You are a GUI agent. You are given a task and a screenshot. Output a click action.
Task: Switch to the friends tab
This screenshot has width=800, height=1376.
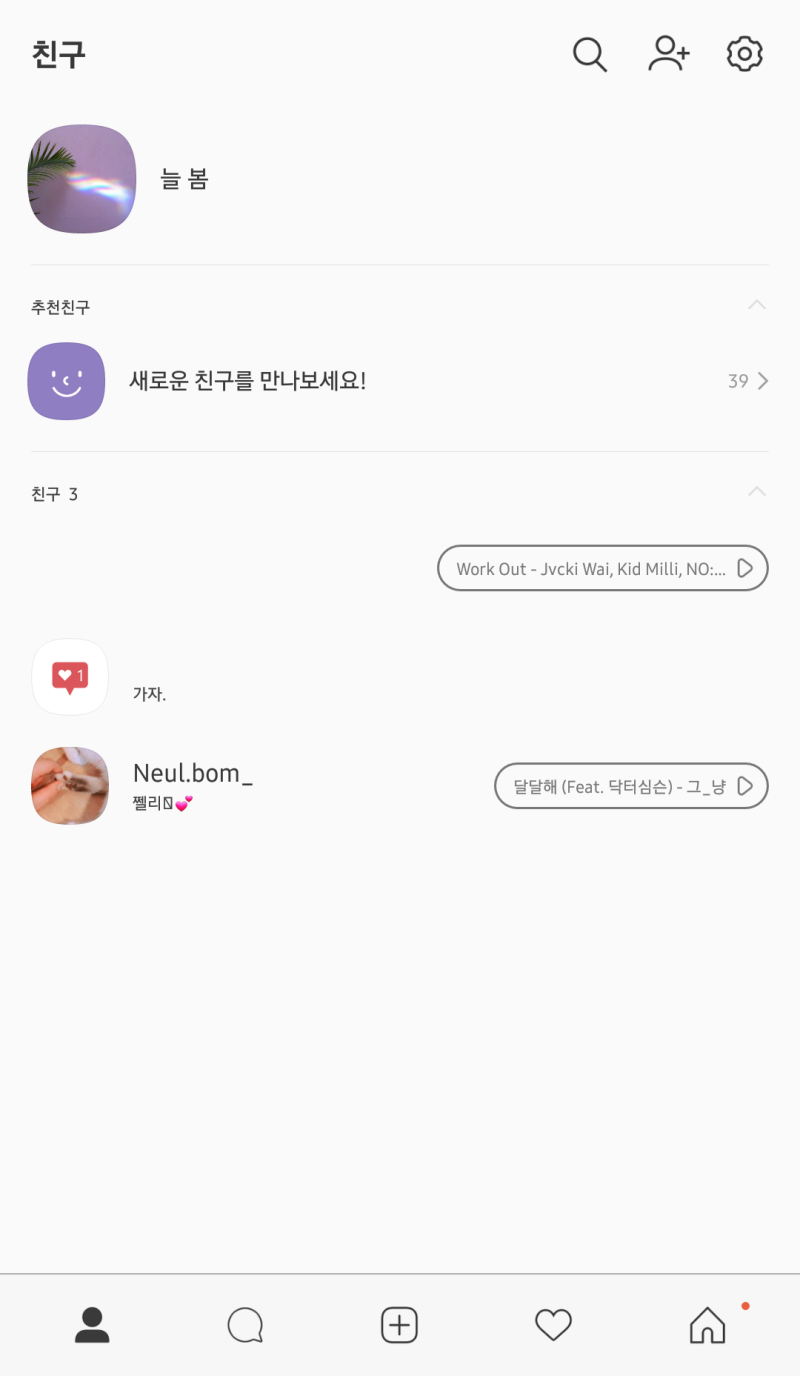point(92,1325)
